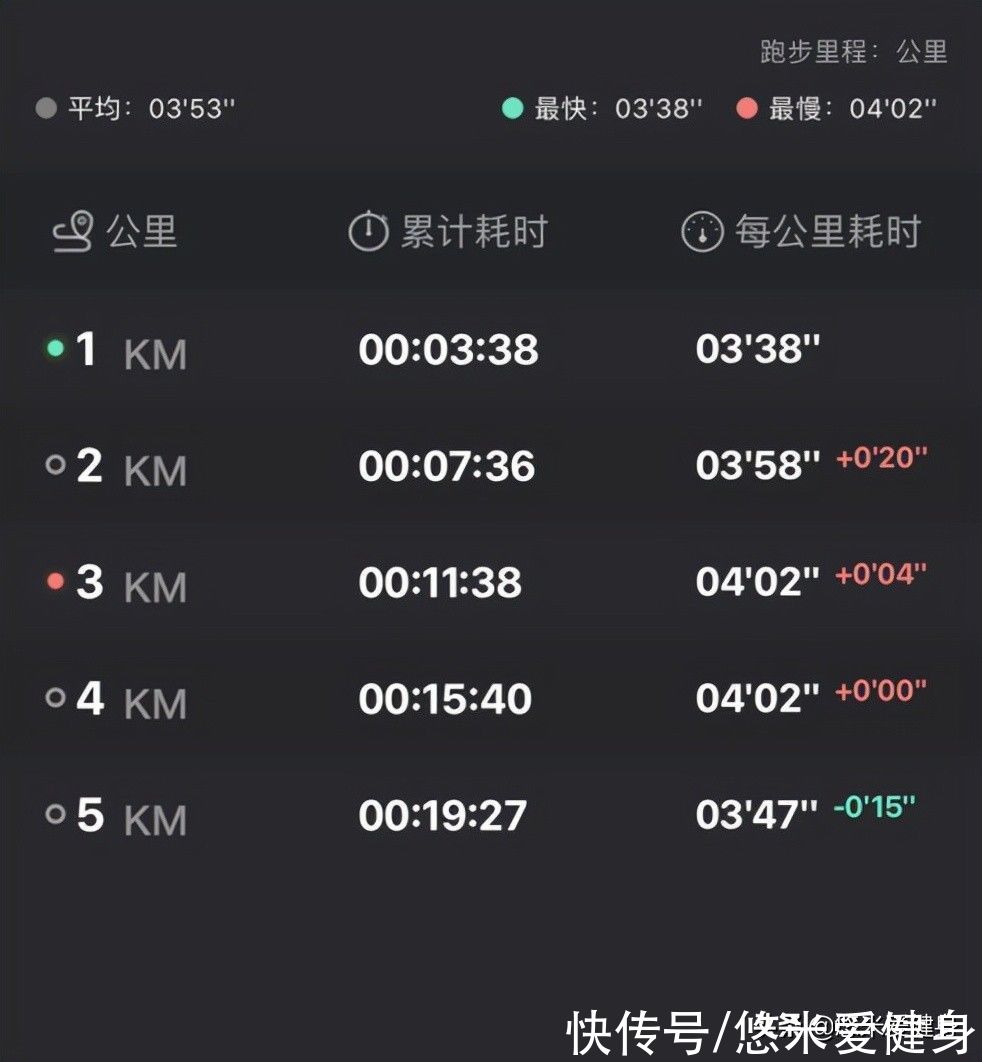The height and width of the screenshot is (1062, 982).
Task: Expand details for the 1 KM split row
Action: pos(448,350)
